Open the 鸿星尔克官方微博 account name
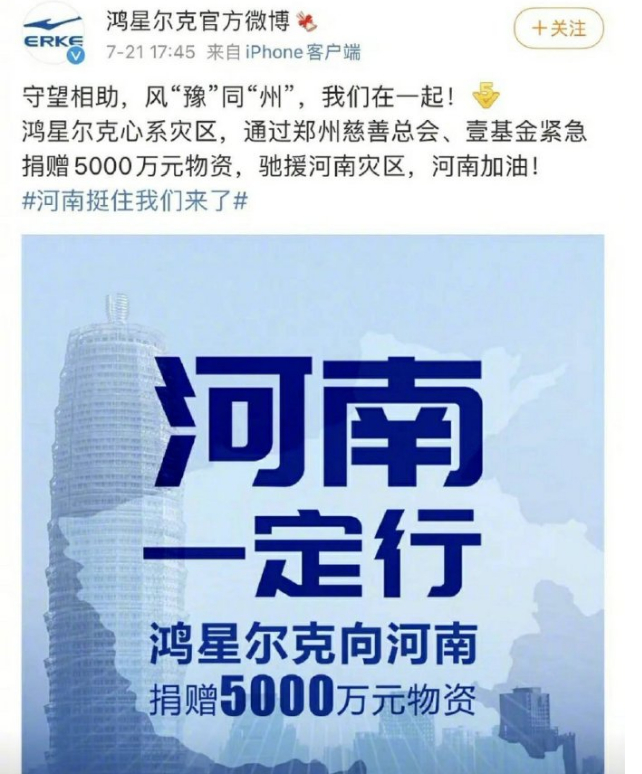 (189, 18)
